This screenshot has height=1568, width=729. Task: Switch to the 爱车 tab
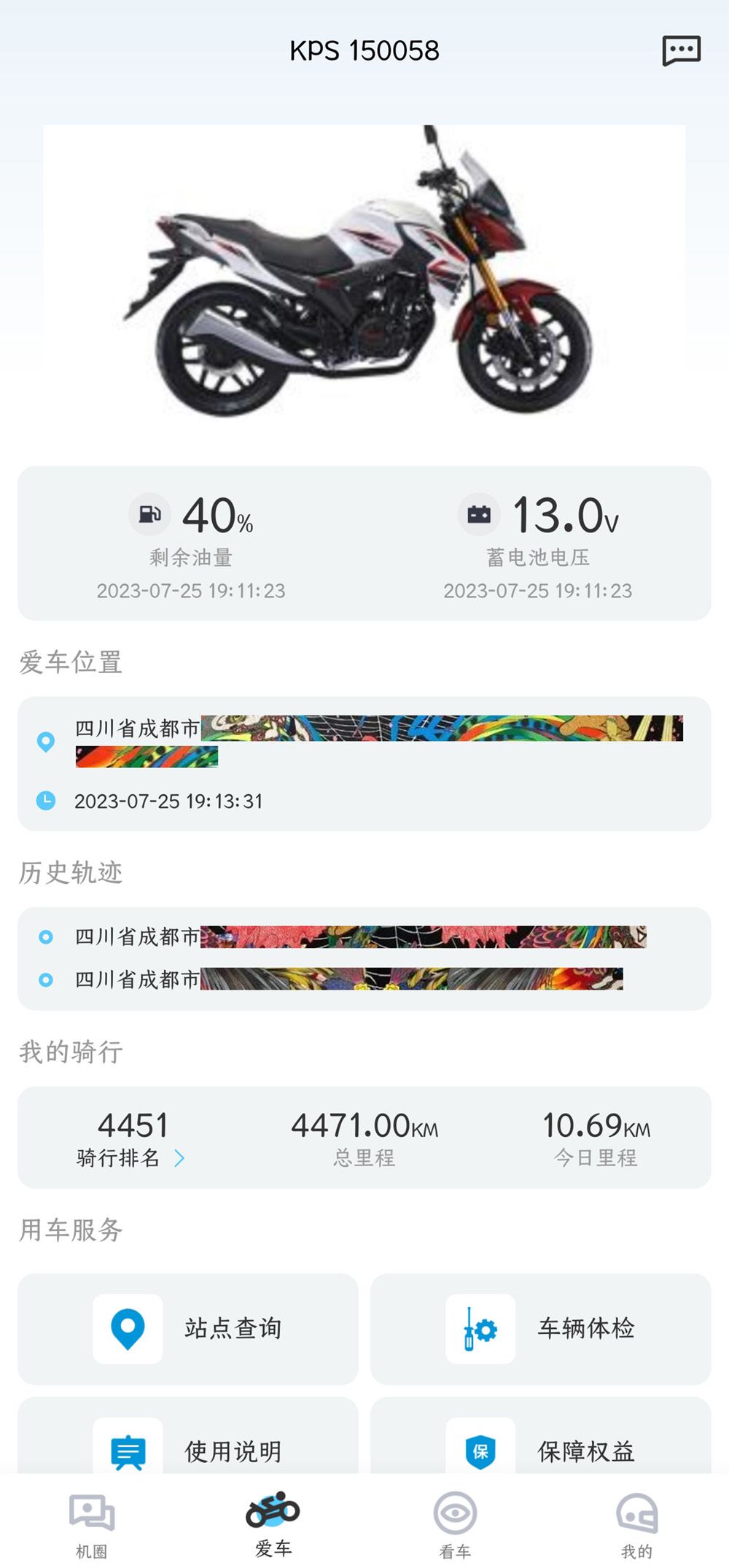[x=273, y=1524]
